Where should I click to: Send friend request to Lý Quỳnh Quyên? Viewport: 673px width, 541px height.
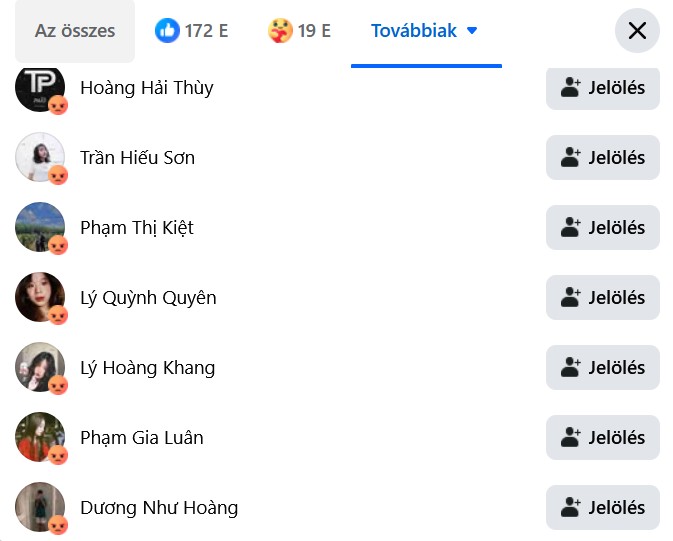[x=603, y=298]
